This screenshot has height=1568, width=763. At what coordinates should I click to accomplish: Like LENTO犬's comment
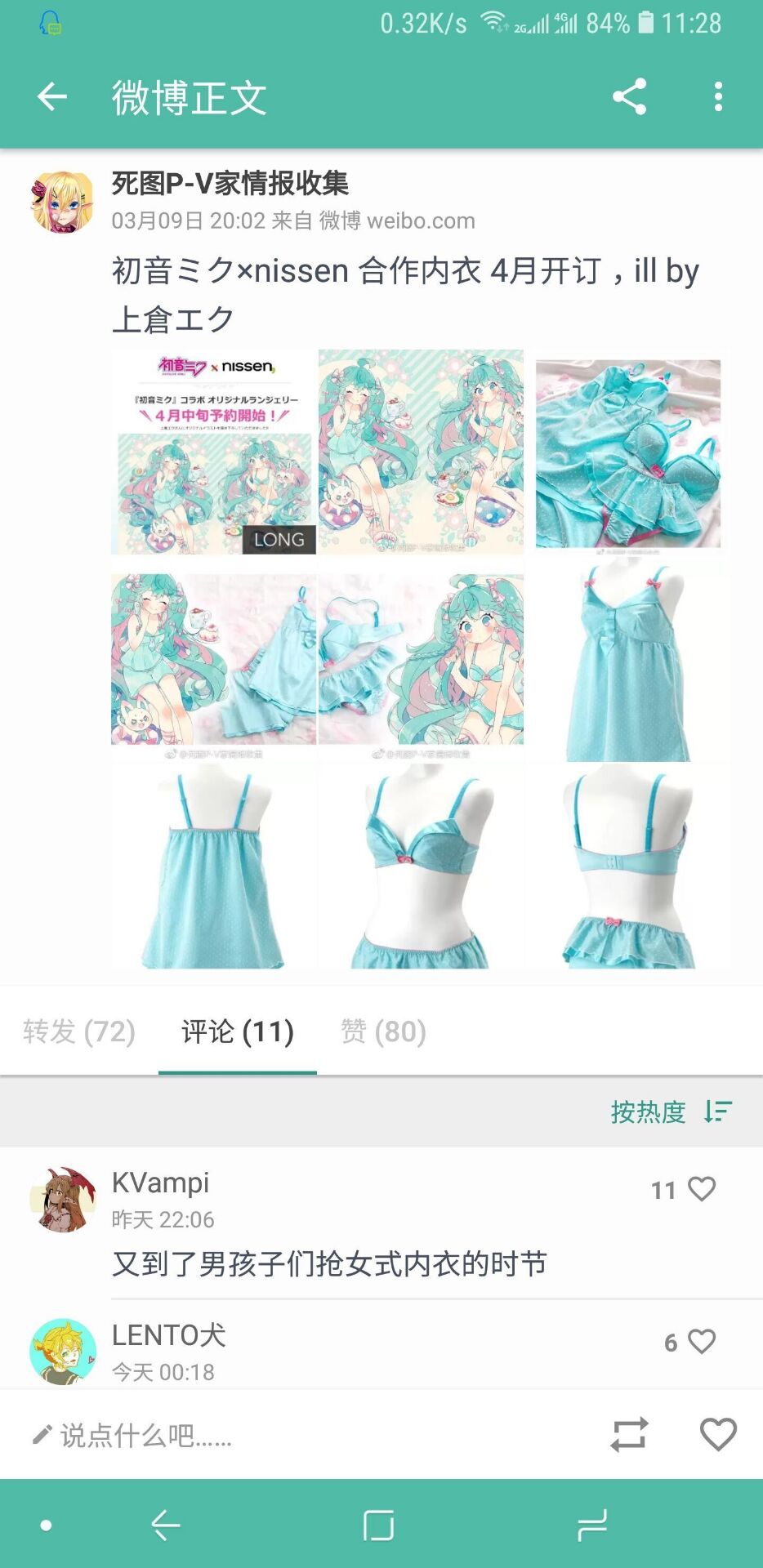701,1342
